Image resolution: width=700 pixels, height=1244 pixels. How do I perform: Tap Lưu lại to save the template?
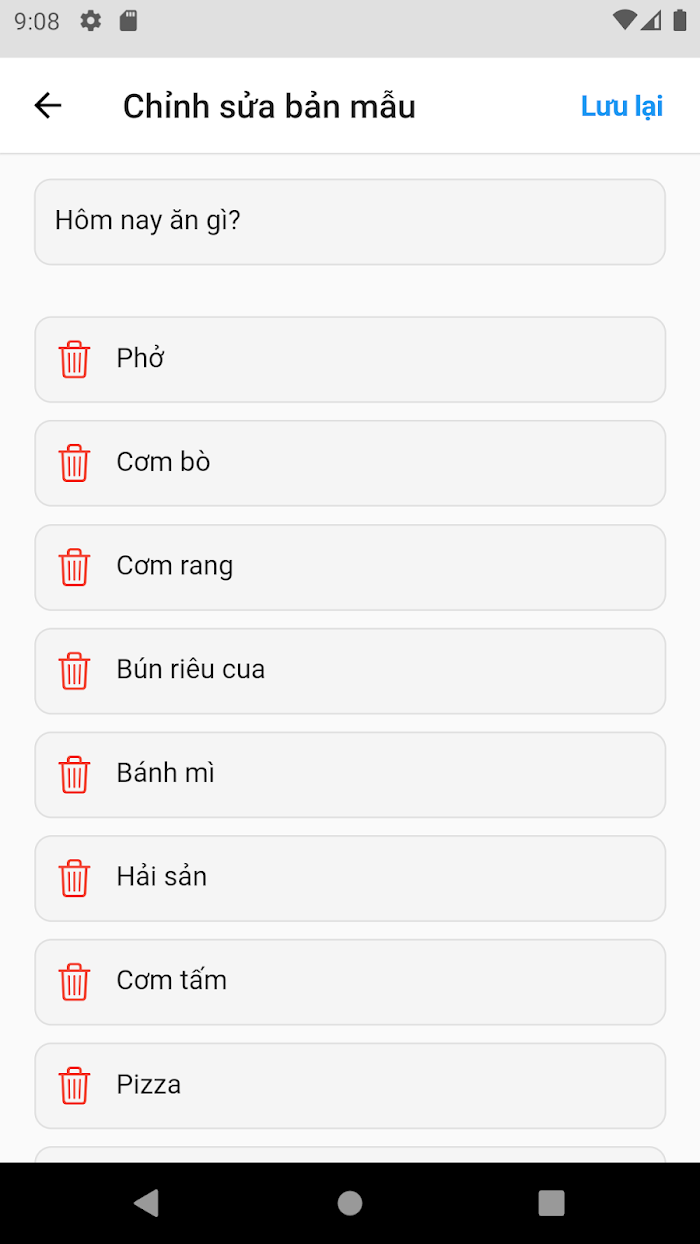(622, 106)
